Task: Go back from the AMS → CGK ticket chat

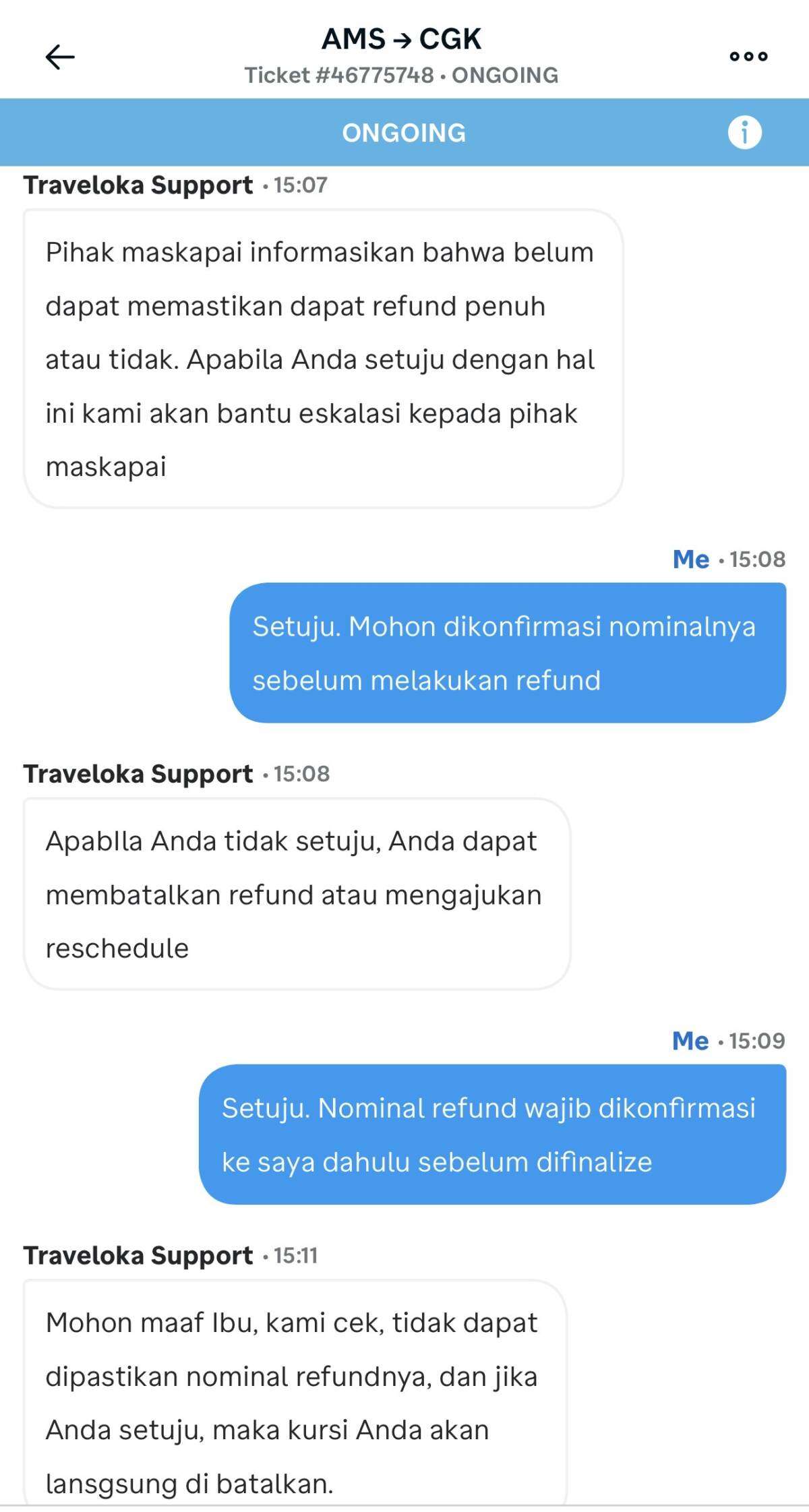Action: point(59,57)
